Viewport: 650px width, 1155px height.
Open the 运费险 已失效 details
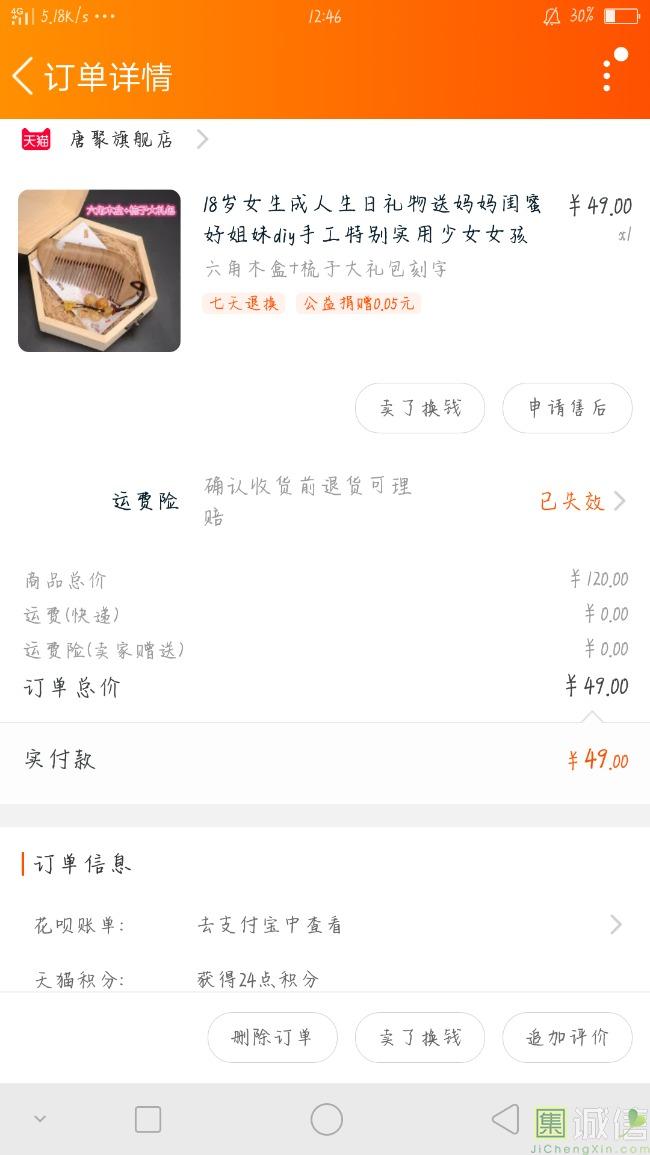(x=582, y=501)
